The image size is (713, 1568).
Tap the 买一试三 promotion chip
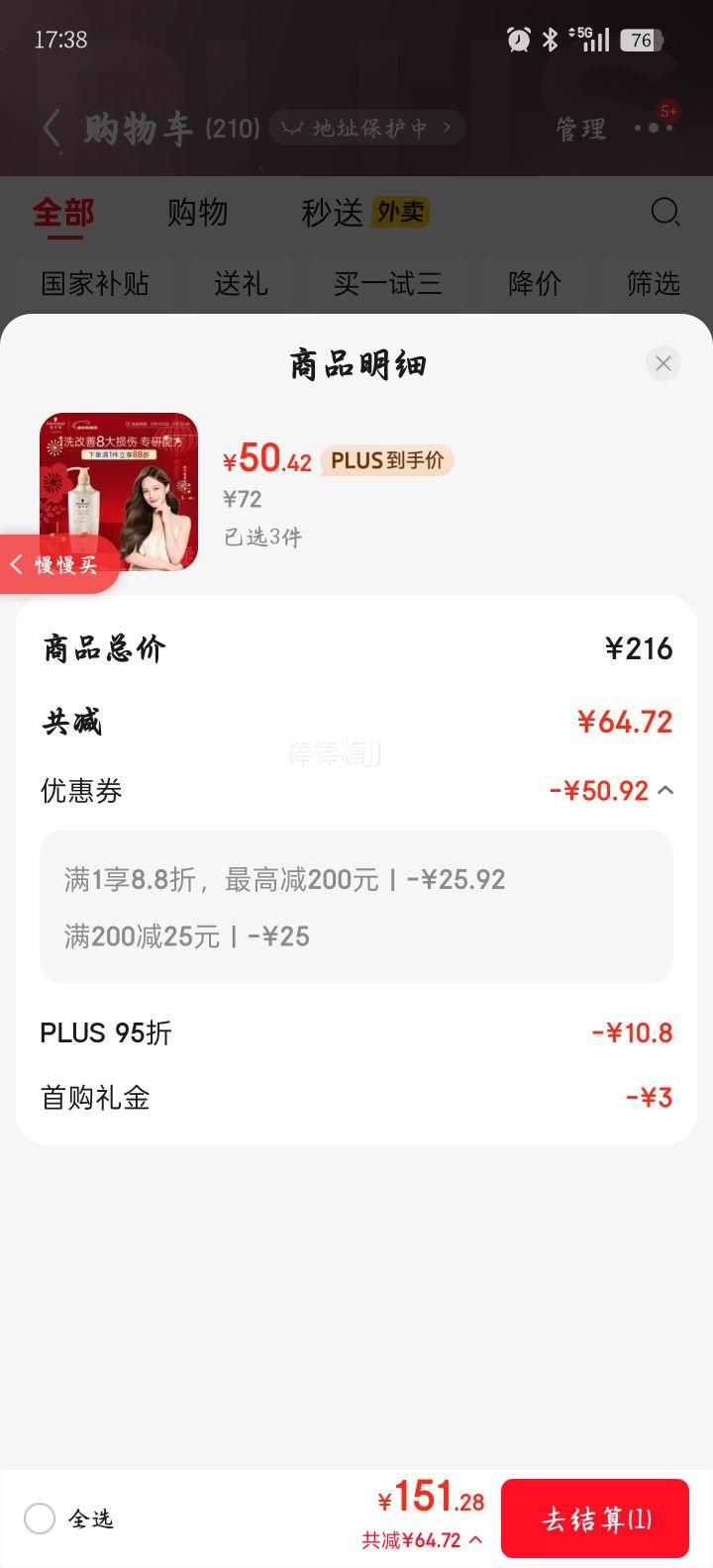click(387, 284)
